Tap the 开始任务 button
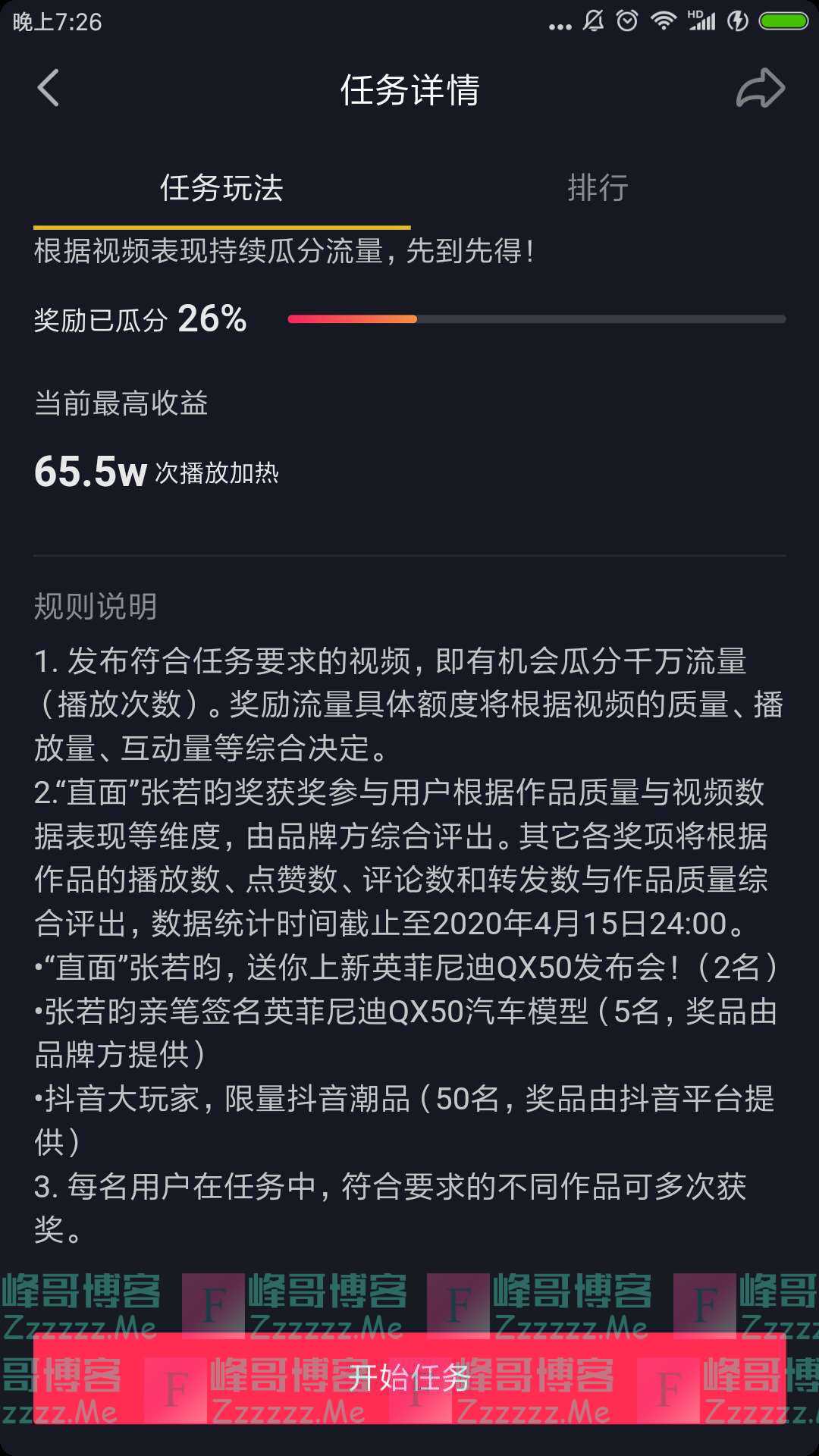Viewport: 819px width, 1456px height. [x=409, y=1378]
